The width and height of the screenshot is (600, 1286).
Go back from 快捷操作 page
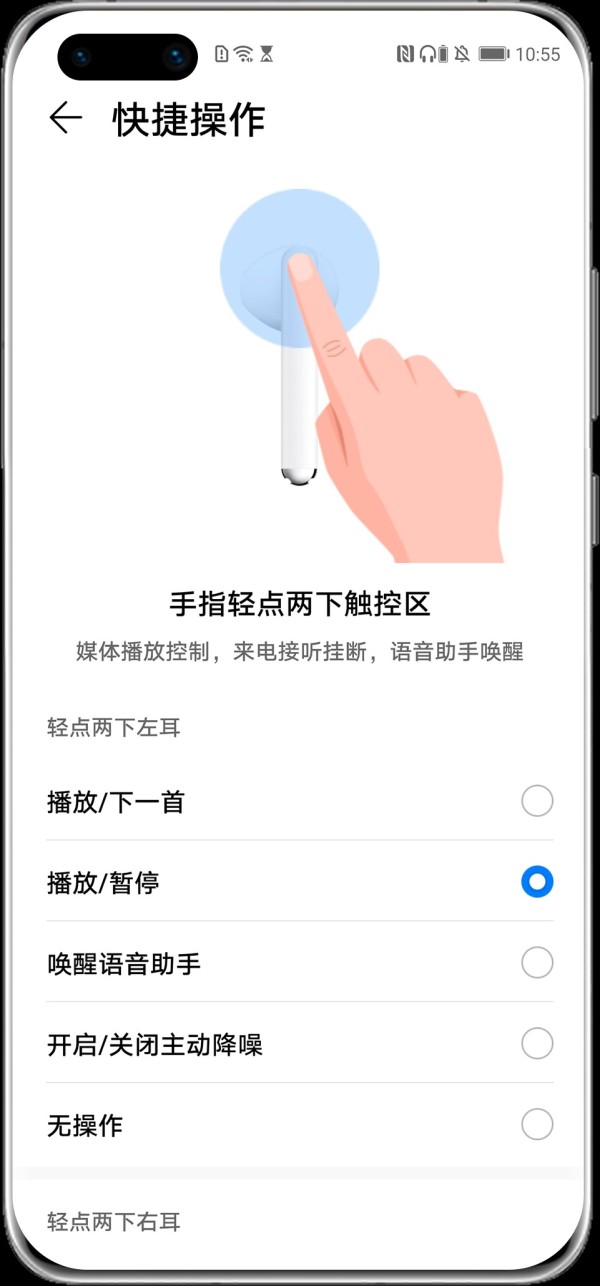coord(66,119)
